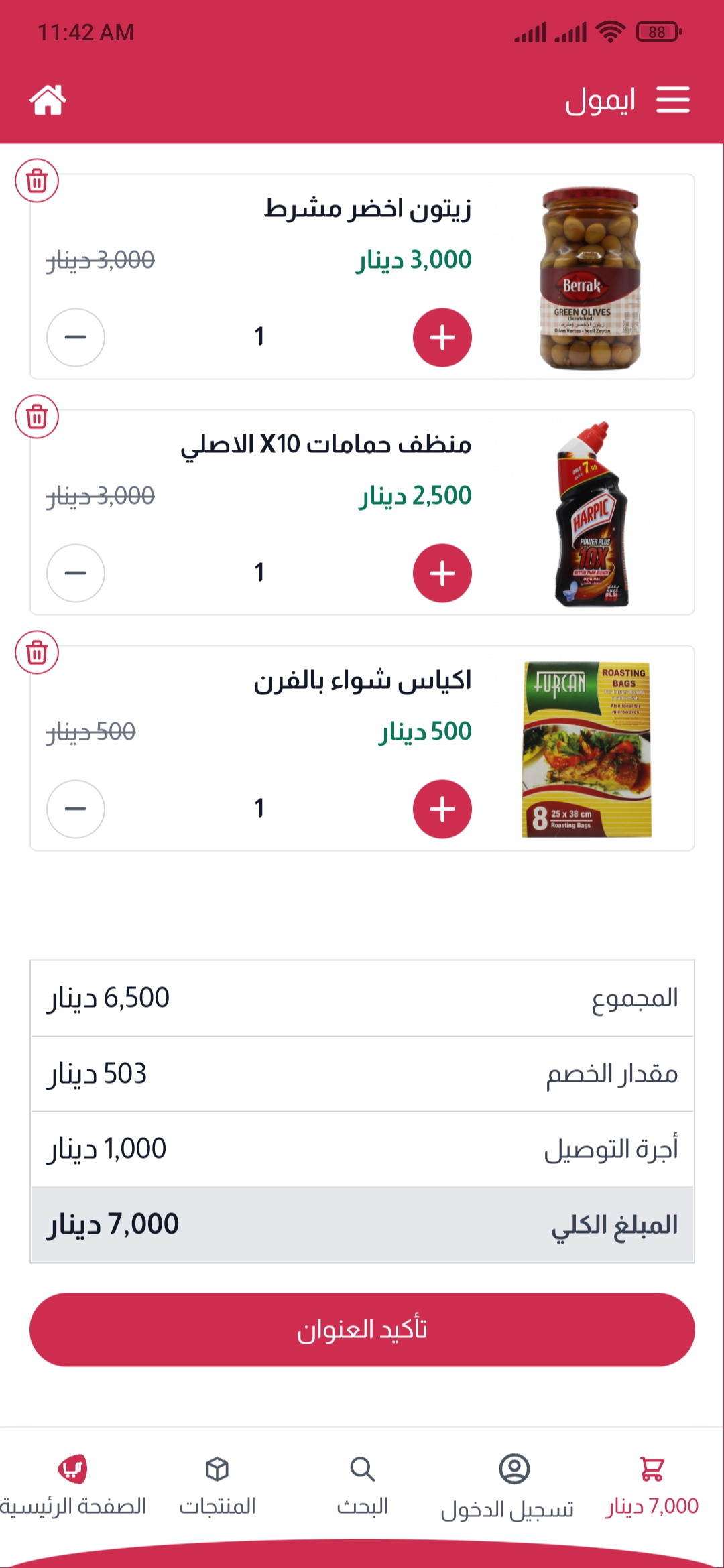This screenshot has width=724, height=1568.
Task: Increase quantity of اكياس شواء بالفرن
Action: tap(442, 809)
